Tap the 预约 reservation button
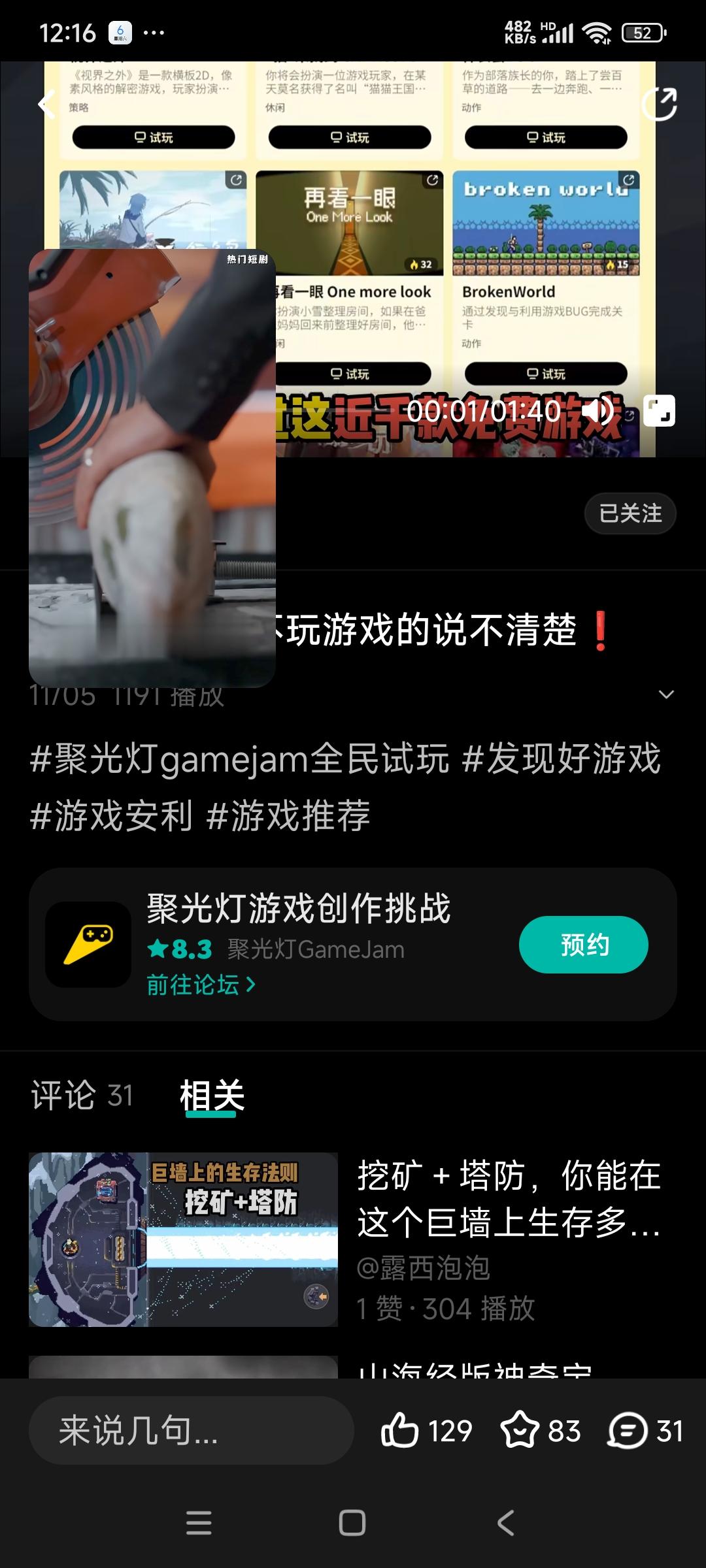706x1568 pixels. click(x=584, y=943)
